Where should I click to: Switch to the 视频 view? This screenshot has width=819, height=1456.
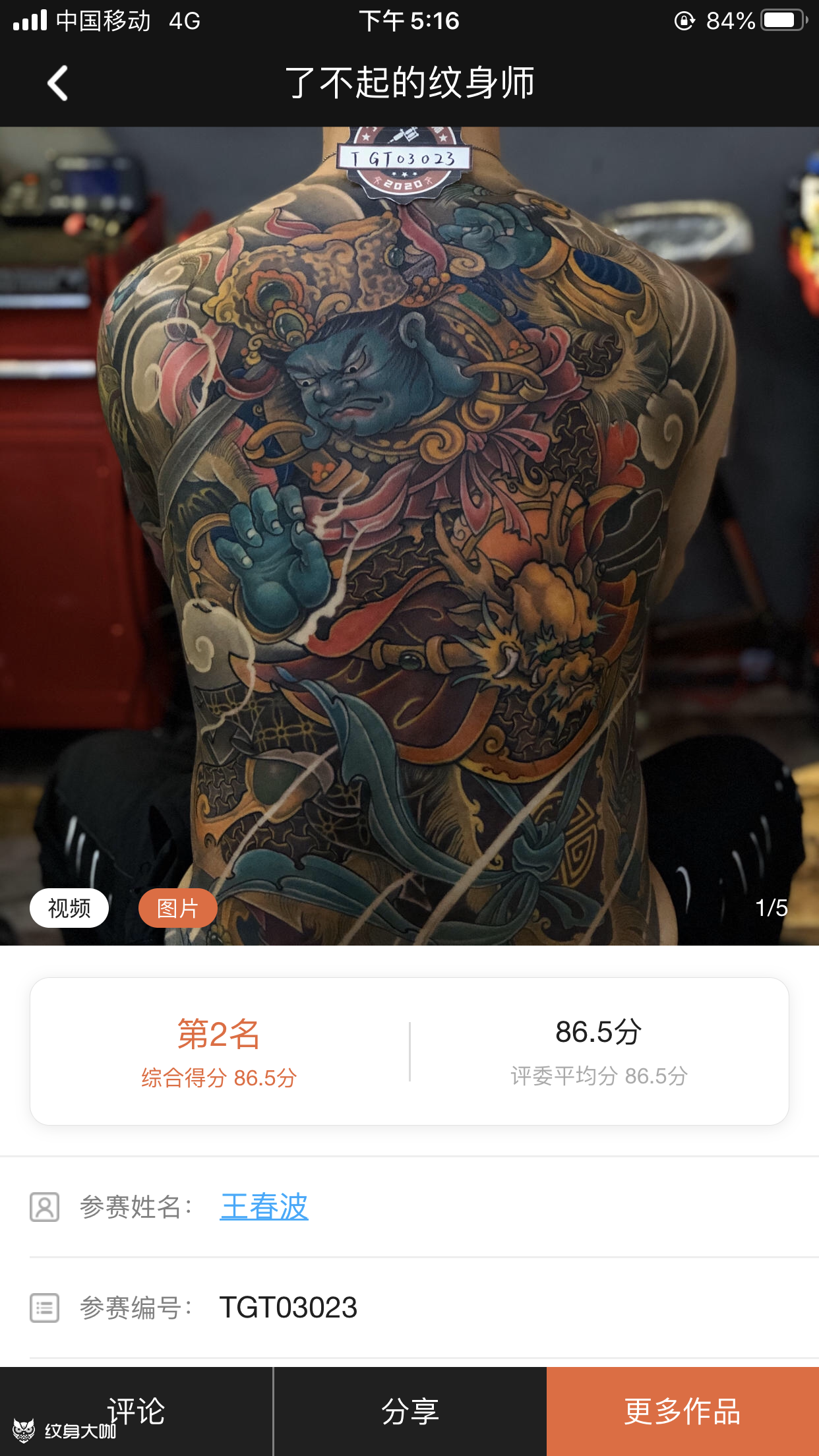point(69,908)
